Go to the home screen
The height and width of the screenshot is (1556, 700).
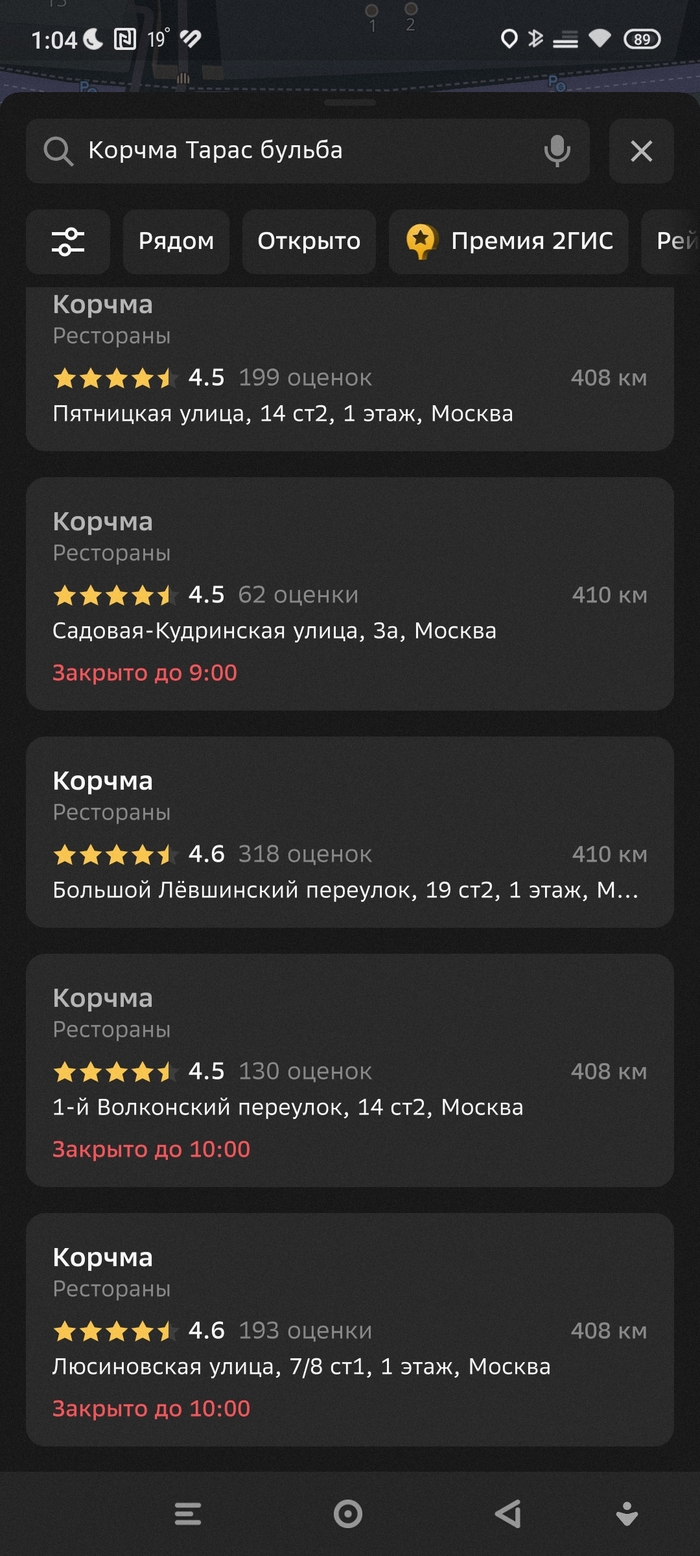click(x=347, y=1514)
